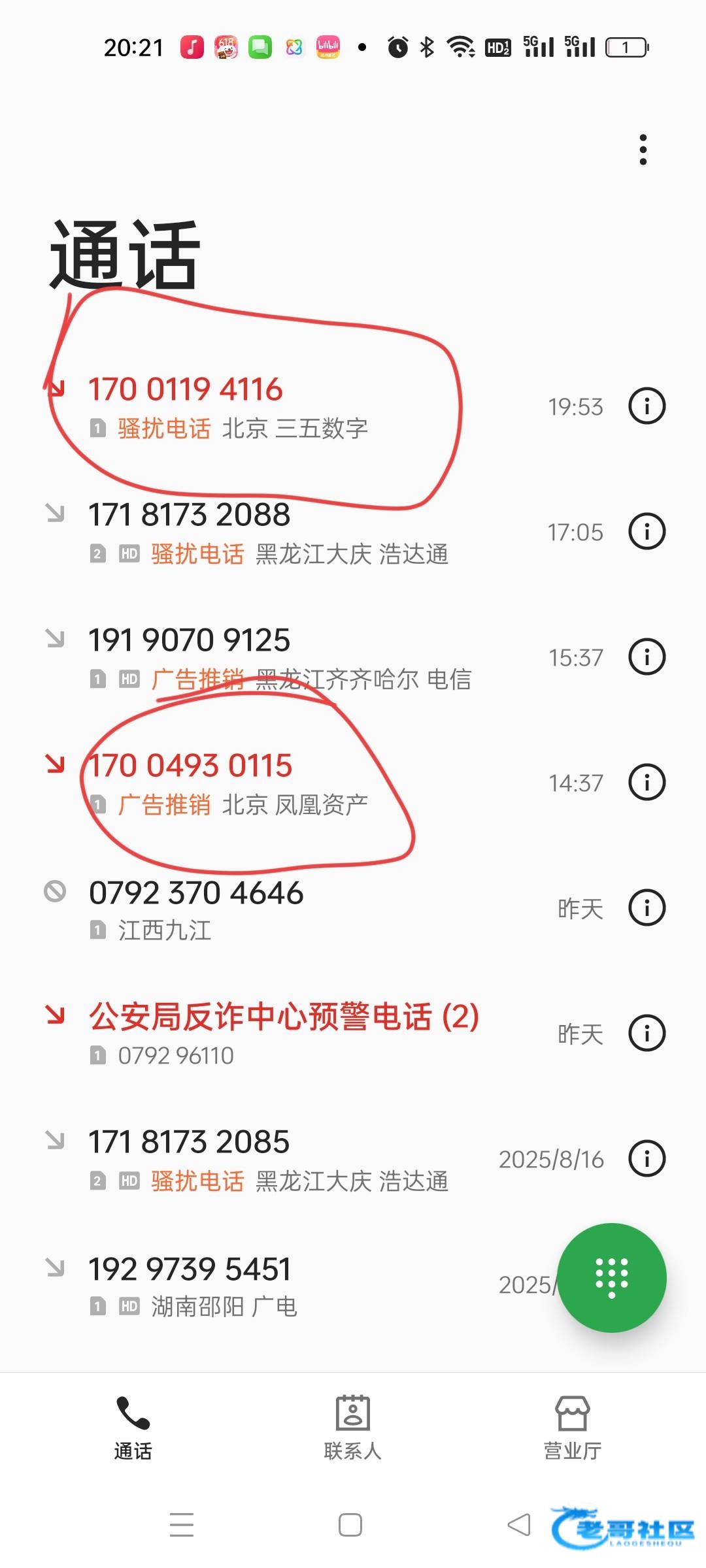This screenshot has height=1568, width=706.
Task: Open the three-dot overflow menu
Action: (643, 150)
